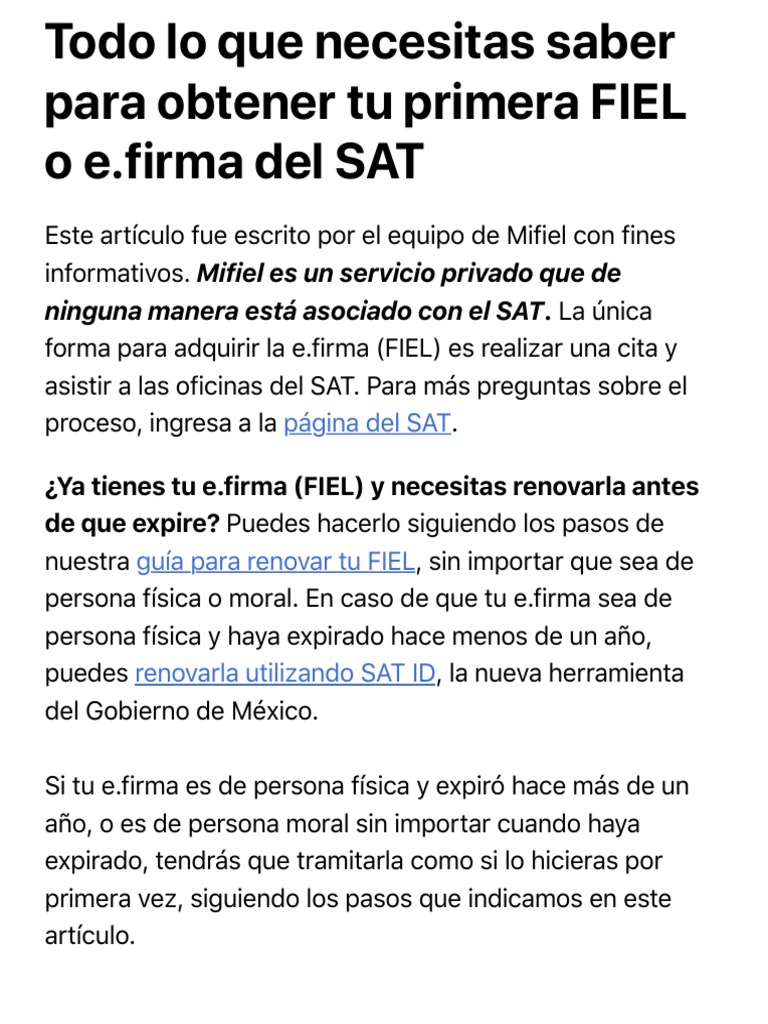Open 'guía para renovar tu FIEL' link
768x1024 pixels.
click(276, 562)
